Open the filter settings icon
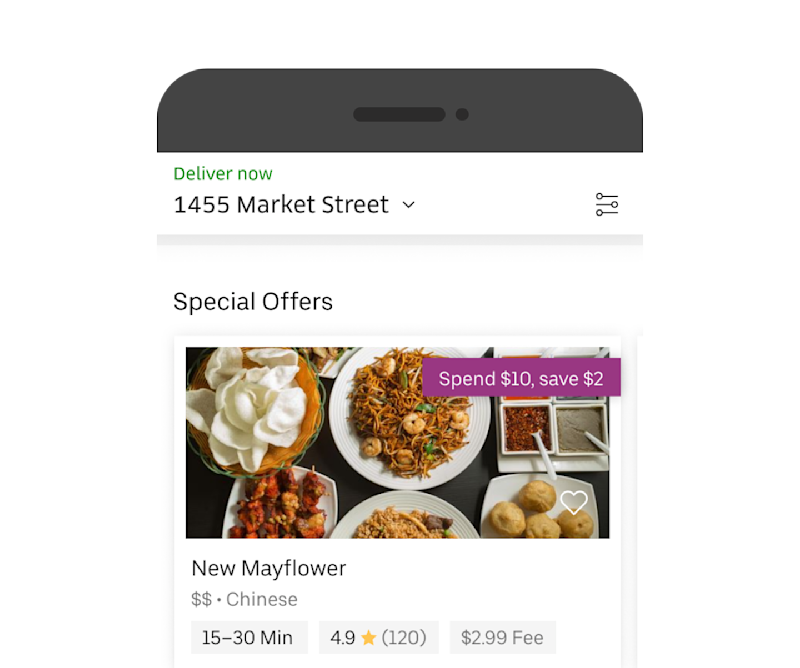Screen dimensions: 800x668 (607, 205)
